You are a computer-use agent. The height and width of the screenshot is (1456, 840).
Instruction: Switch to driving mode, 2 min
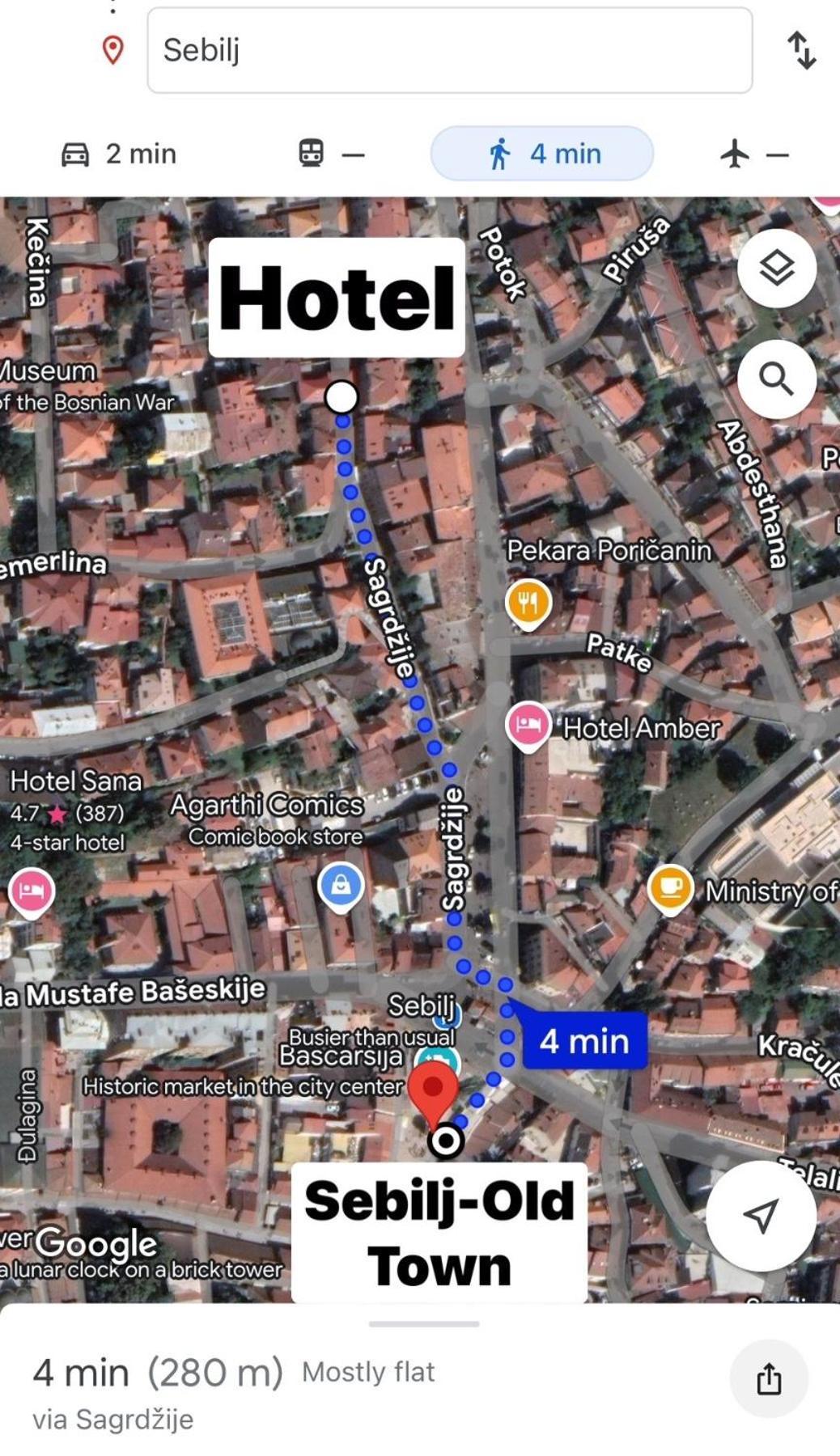120,154
